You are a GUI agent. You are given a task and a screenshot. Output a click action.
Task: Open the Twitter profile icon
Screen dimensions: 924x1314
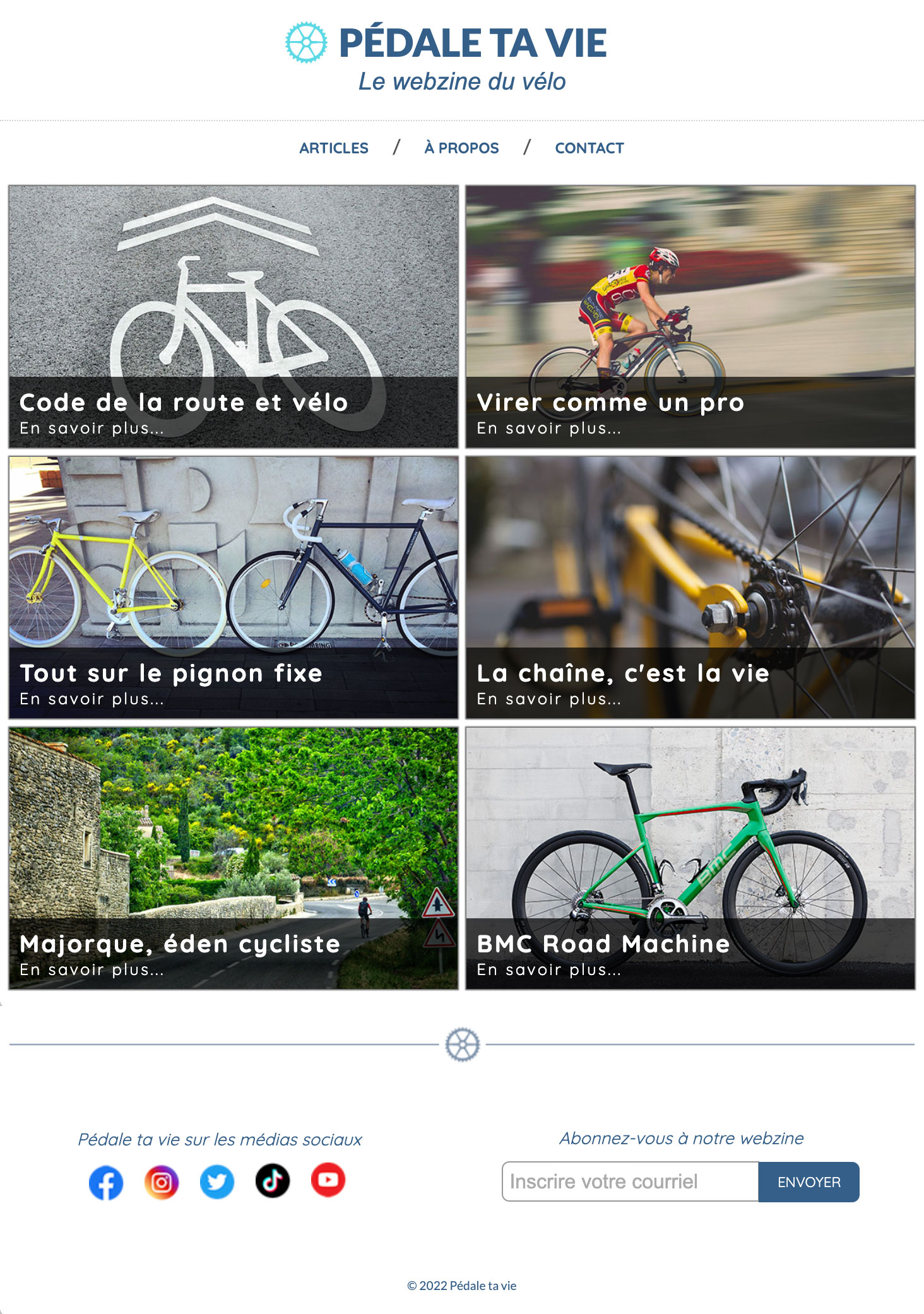point(217,1182)
